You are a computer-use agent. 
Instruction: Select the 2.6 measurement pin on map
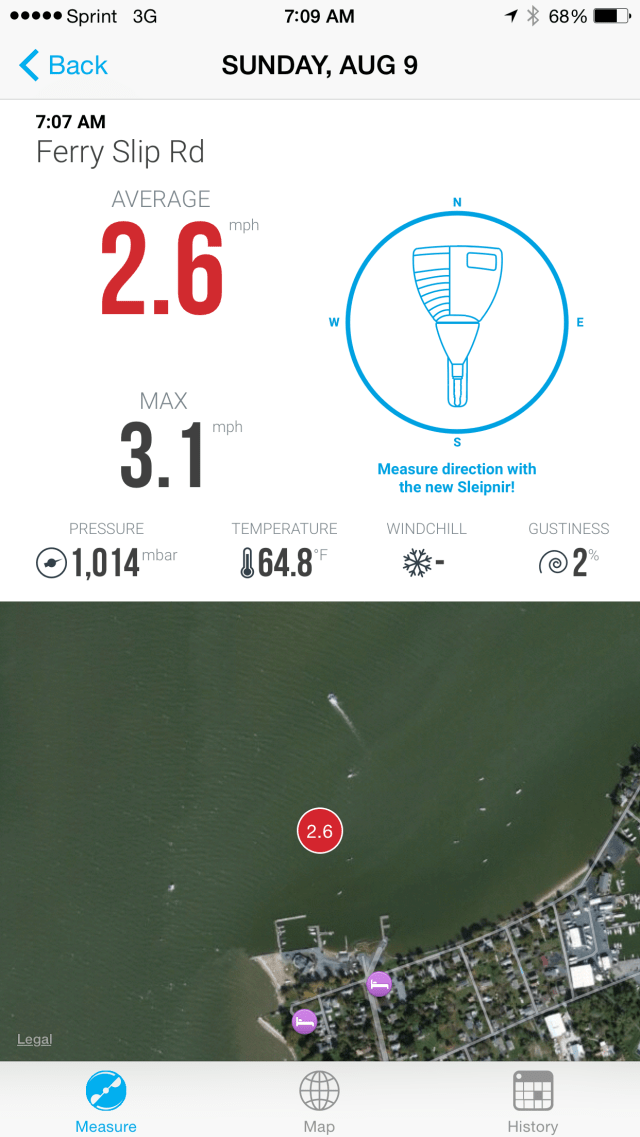coord(320,831)
